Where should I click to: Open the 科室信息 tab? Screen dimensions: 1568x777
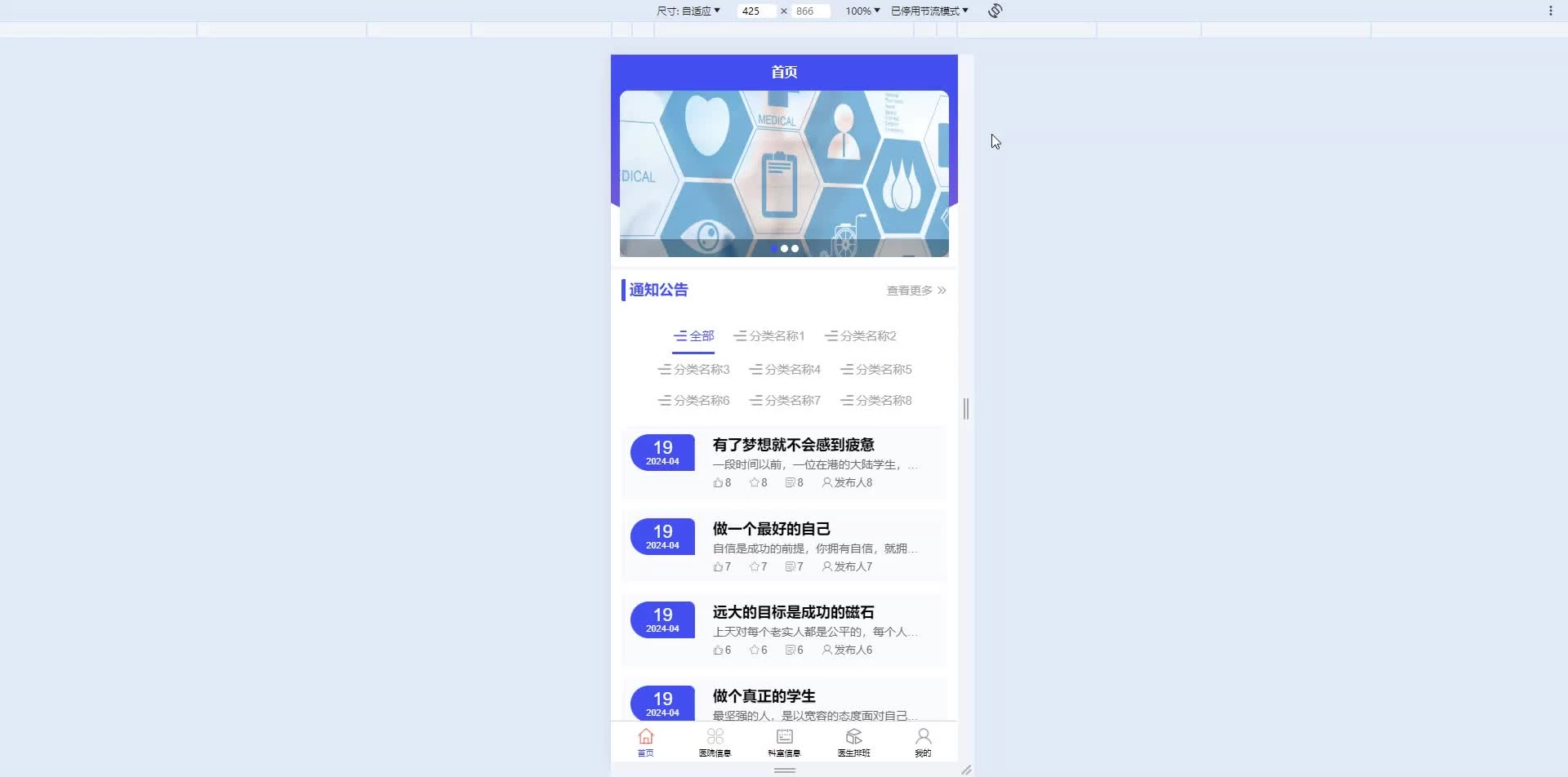coord(784,742)
